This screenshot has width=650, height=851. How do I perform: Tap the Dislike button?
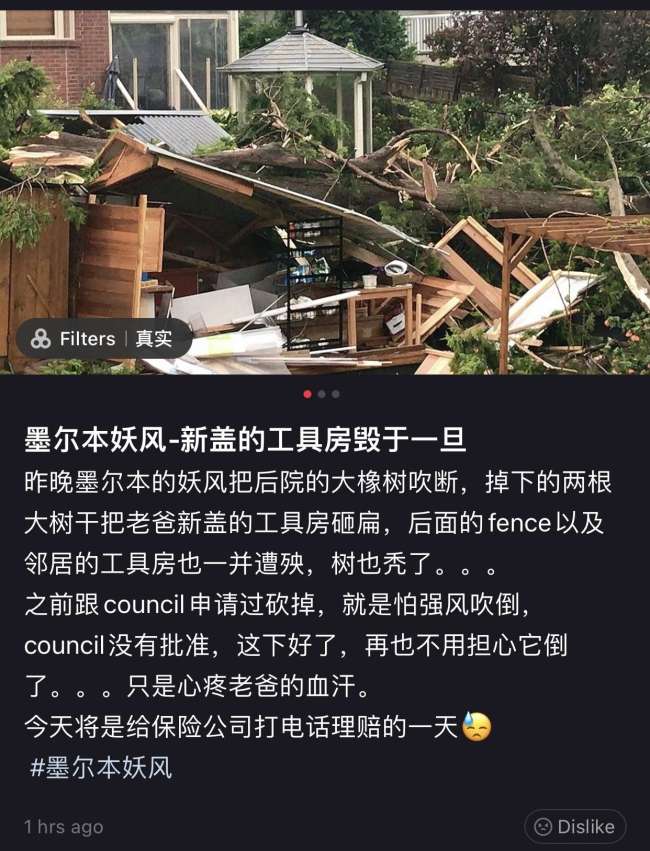point(575,826)
